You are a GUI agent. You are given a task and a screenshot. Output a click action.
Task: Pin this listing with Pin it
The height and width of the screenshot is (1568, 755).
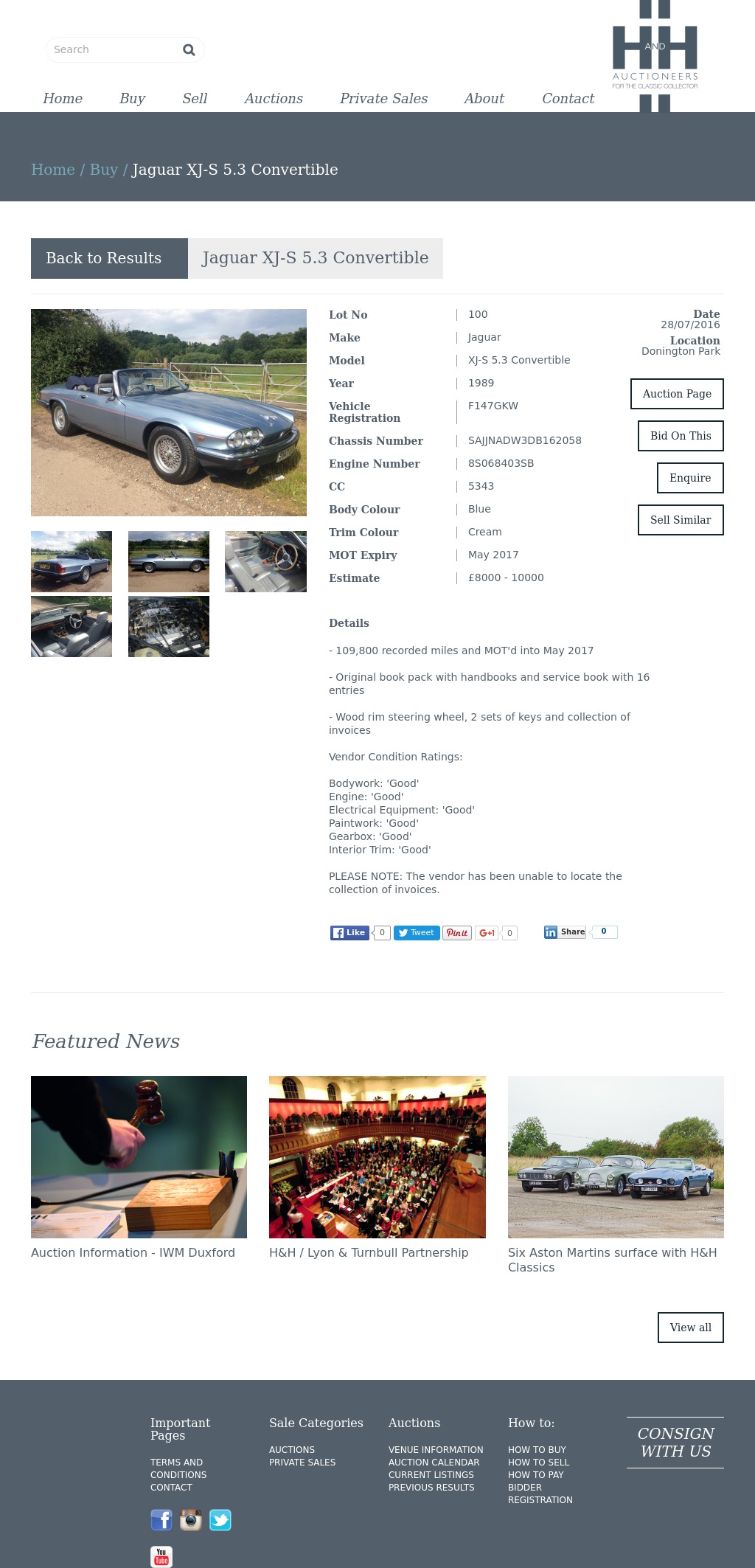(457, 933)
